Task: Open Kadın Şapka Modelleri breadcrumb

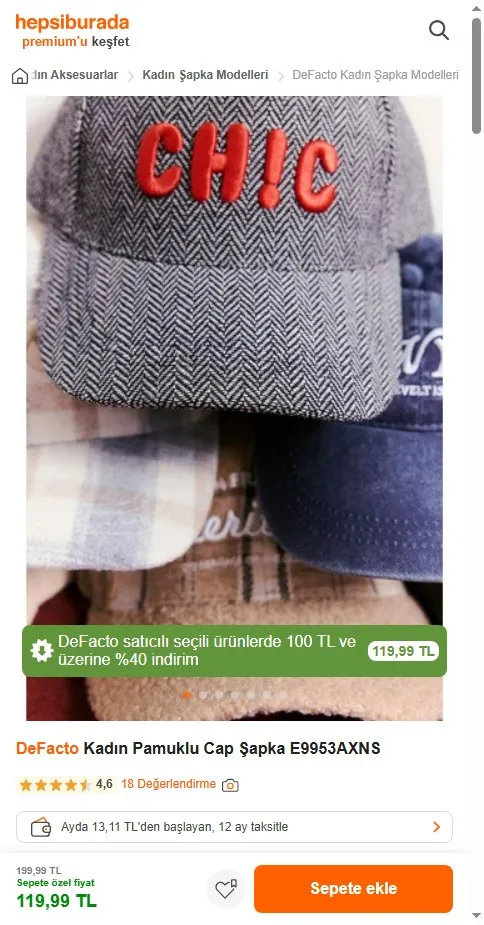Action: click(205, 75)
